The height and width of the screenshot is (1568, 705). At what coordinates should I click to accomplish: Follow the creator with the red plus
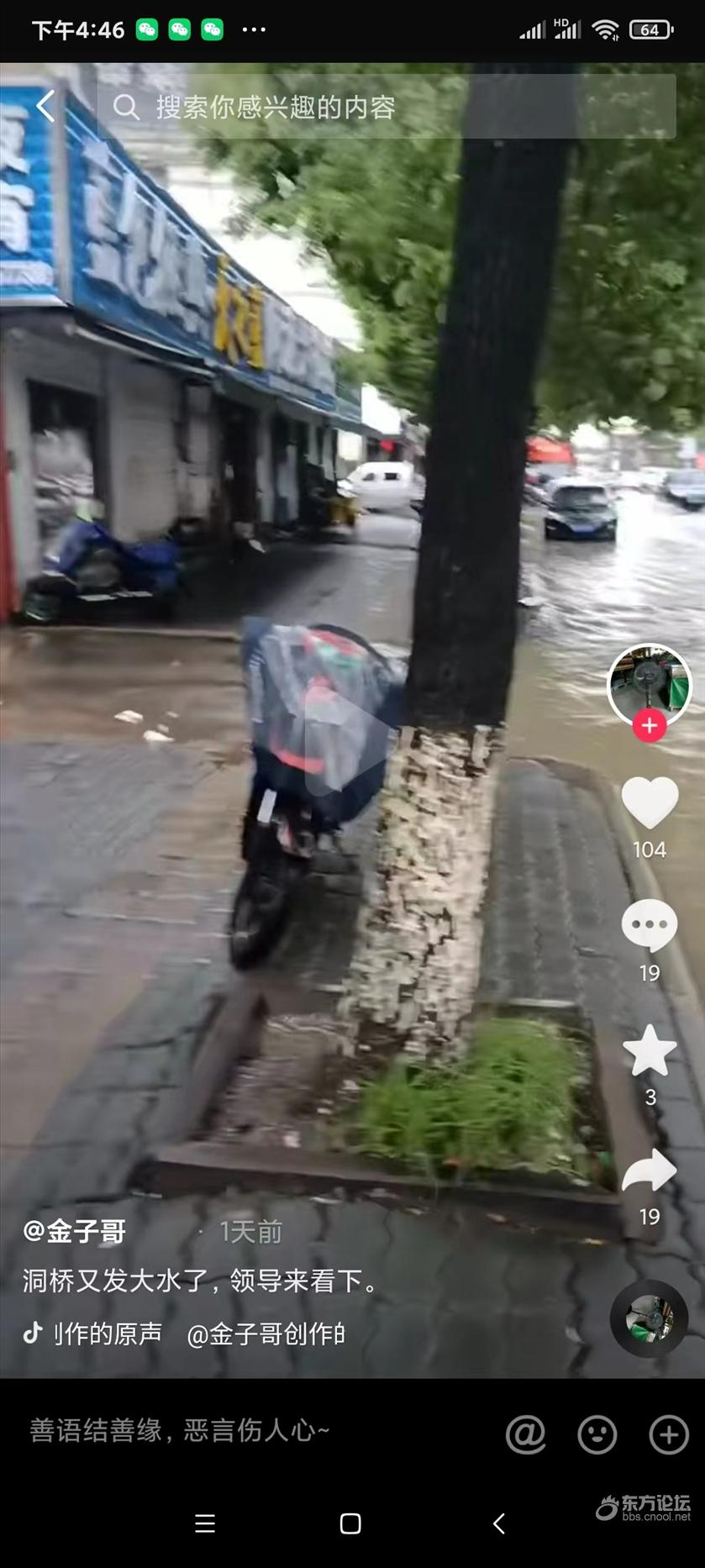coord(650,725)
